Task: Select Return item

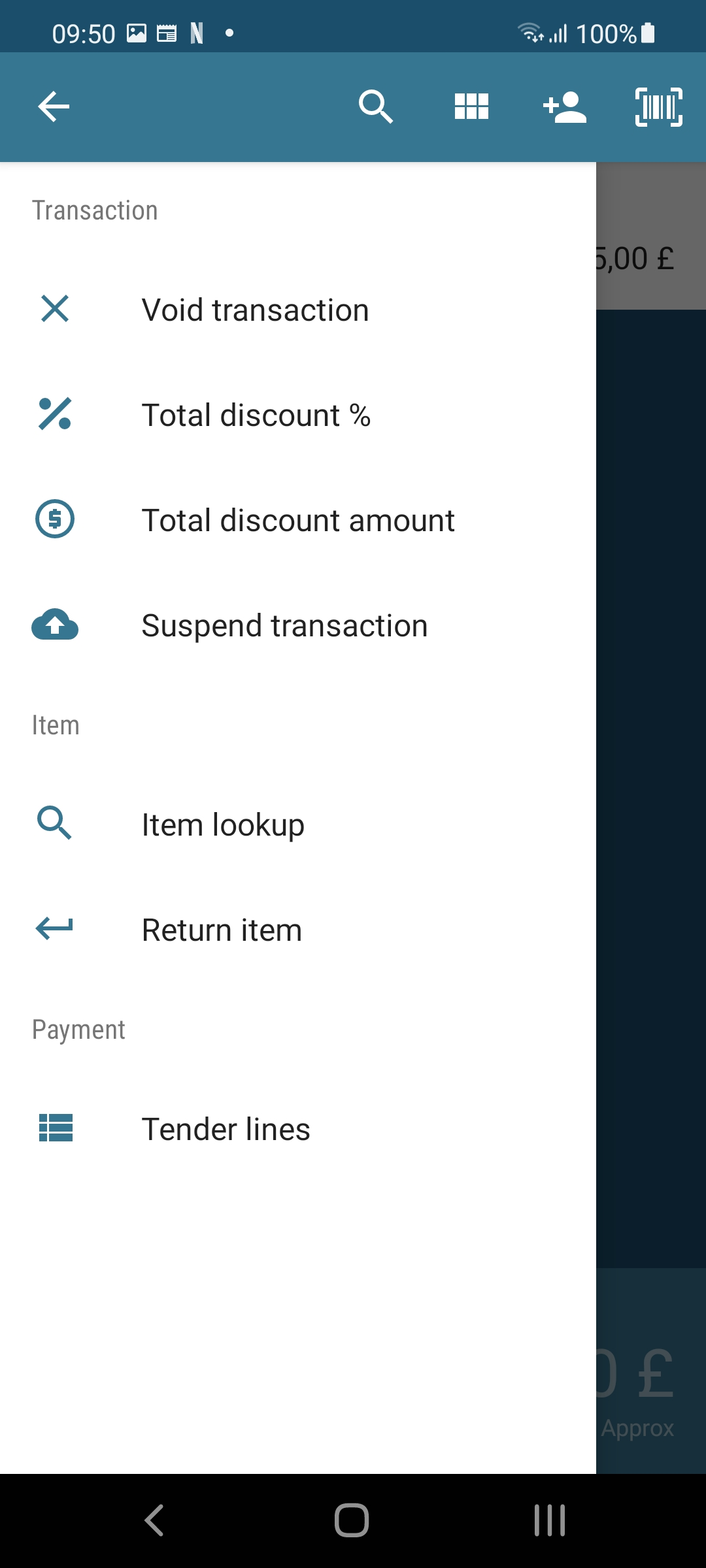Action: pos(222,930)
